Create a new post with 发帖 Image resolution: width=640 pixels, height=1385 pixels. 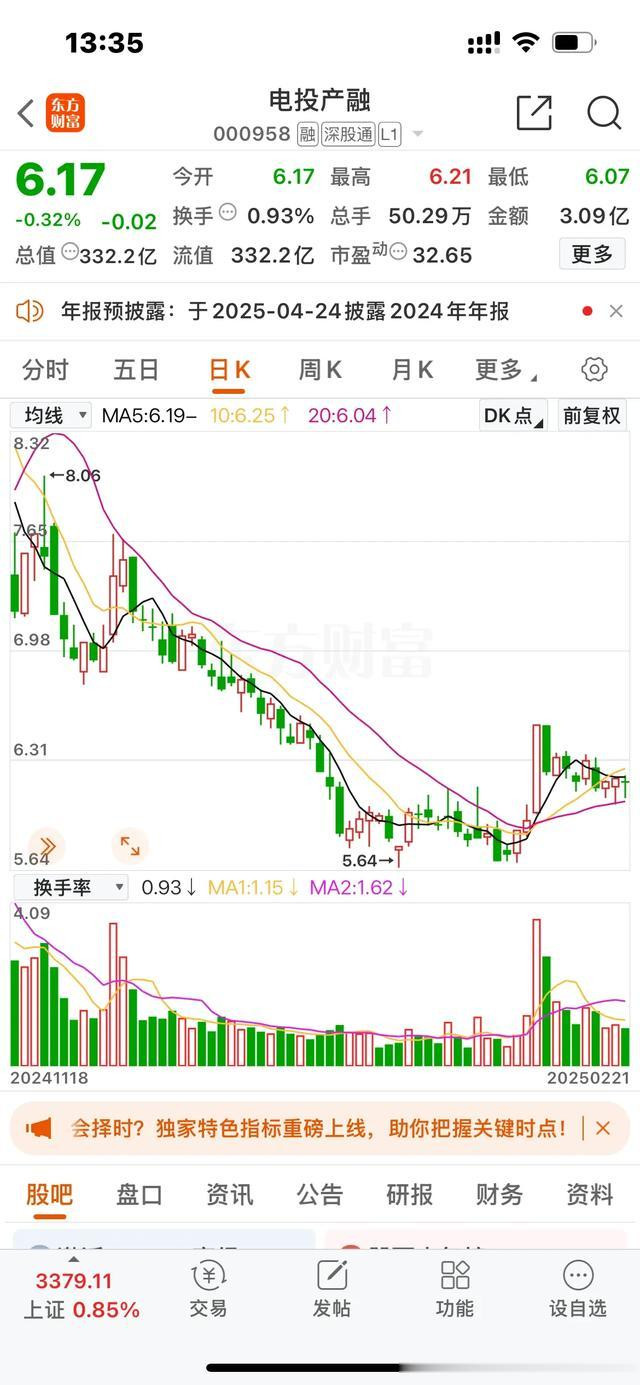click(332, 1288)
